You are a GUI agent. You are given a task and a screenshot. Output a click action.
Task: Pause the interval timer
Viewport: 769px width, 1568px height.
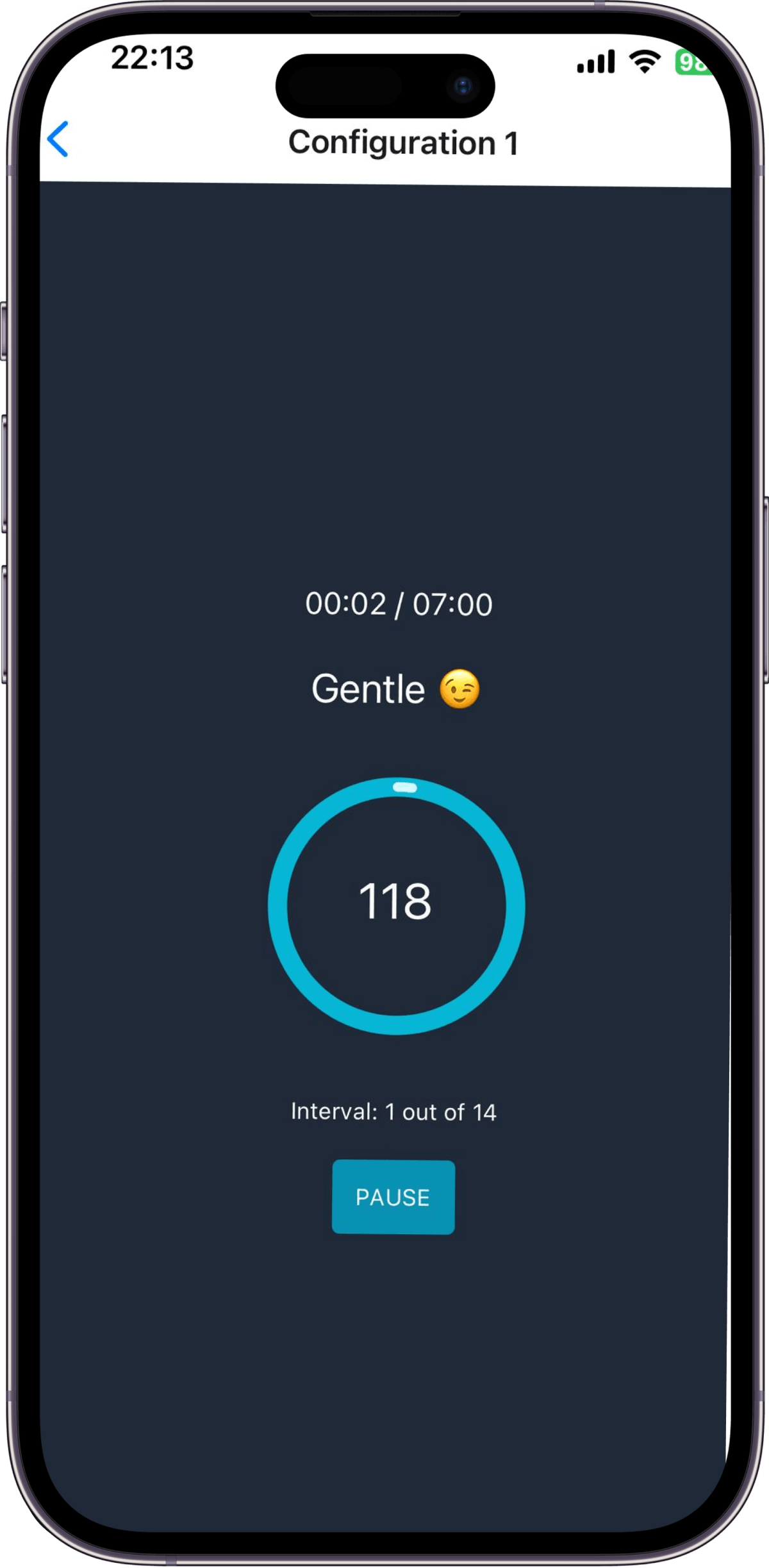[393, 1197]
